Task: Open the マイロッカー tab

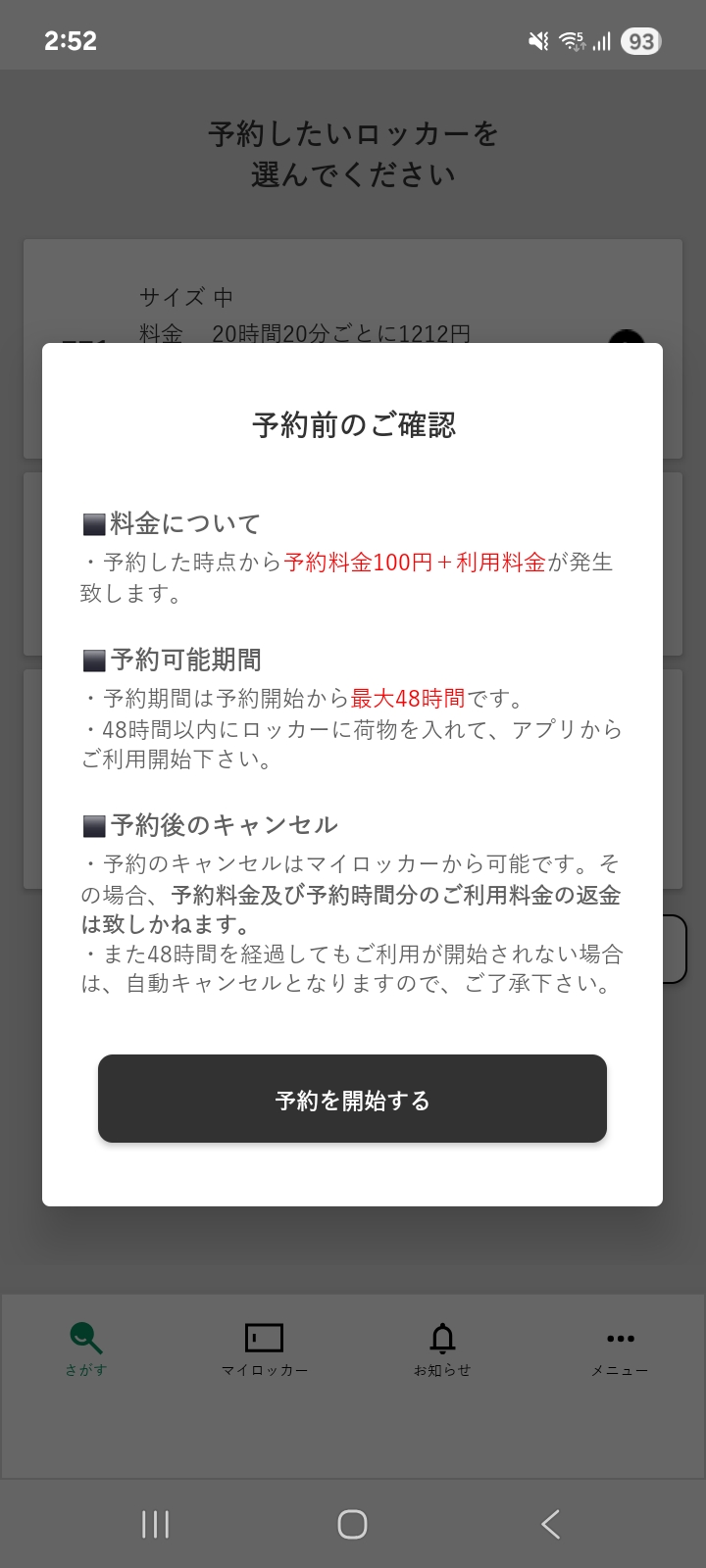Action: tap(264, 1347)
